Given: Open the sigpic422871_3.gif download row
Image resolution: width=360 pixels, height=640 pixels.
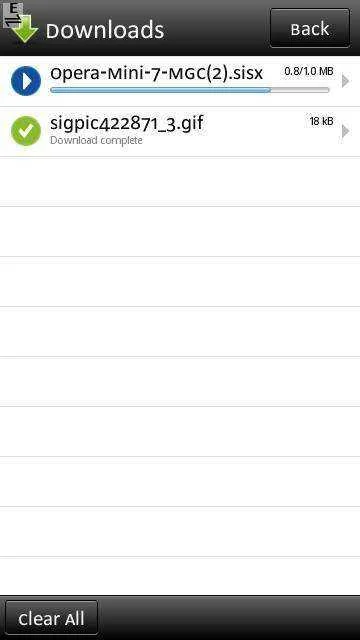Looking at the screenshot, I should 180,131.
